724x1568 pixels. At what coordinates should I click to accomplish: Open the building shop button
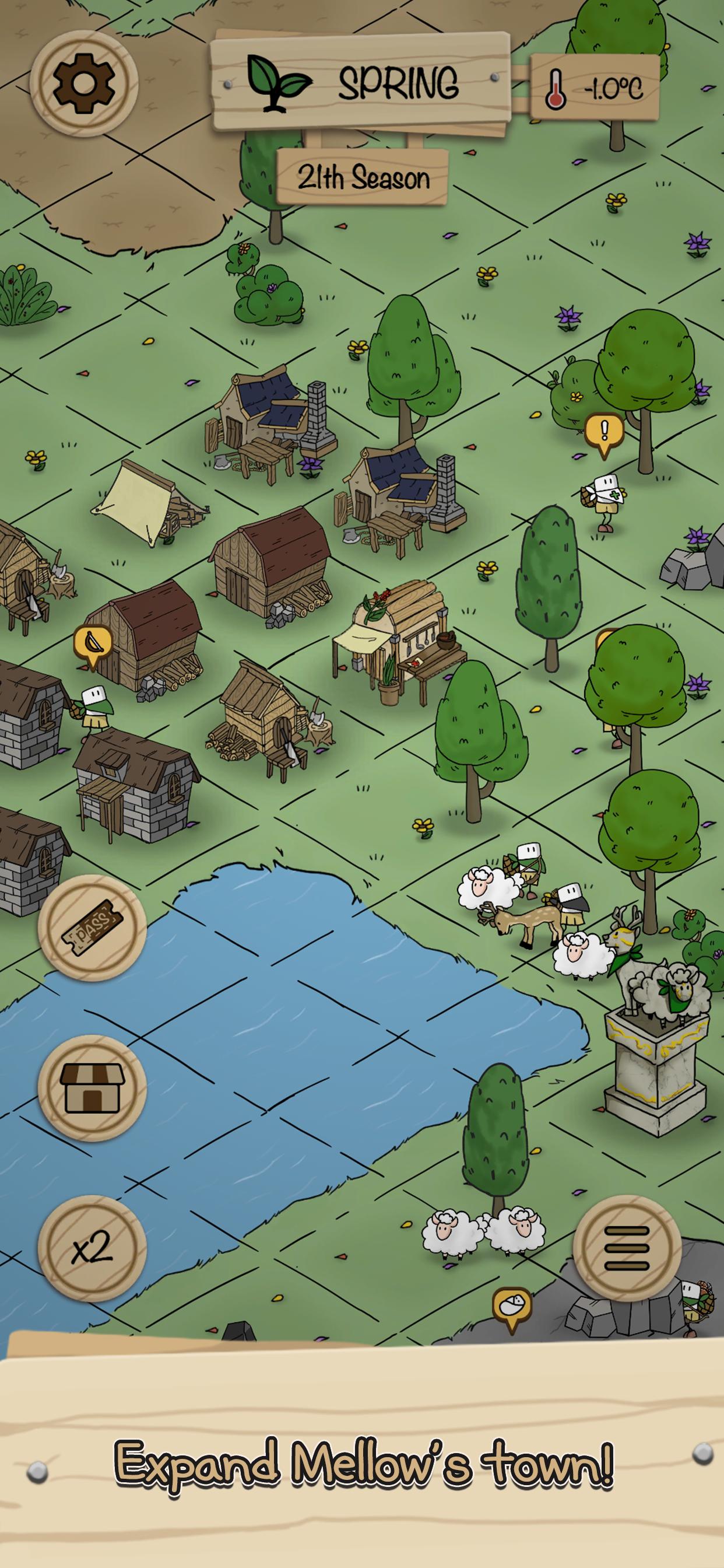pyautogui.click(x=92, y=1088)
